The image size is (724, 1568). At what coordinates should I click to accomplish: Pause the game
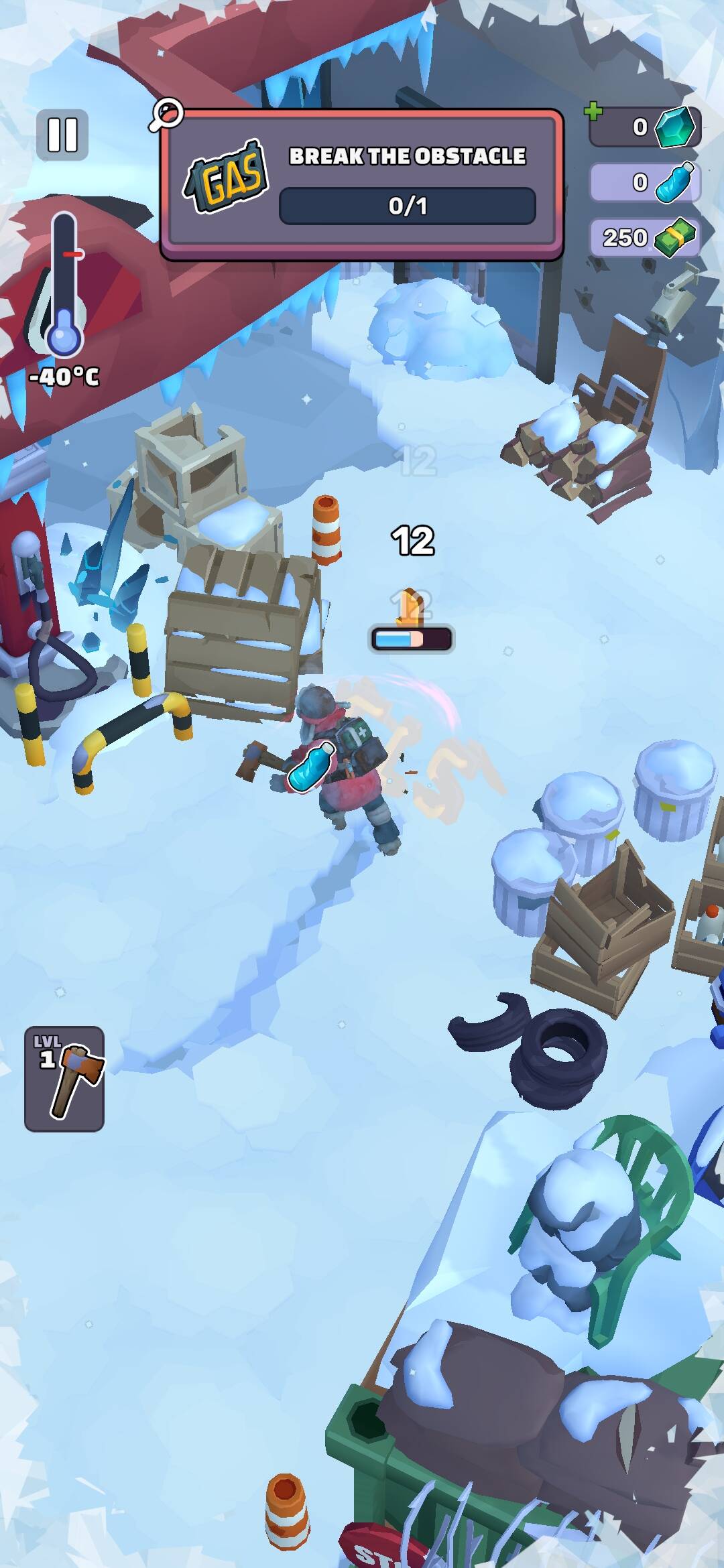[62, 135]
